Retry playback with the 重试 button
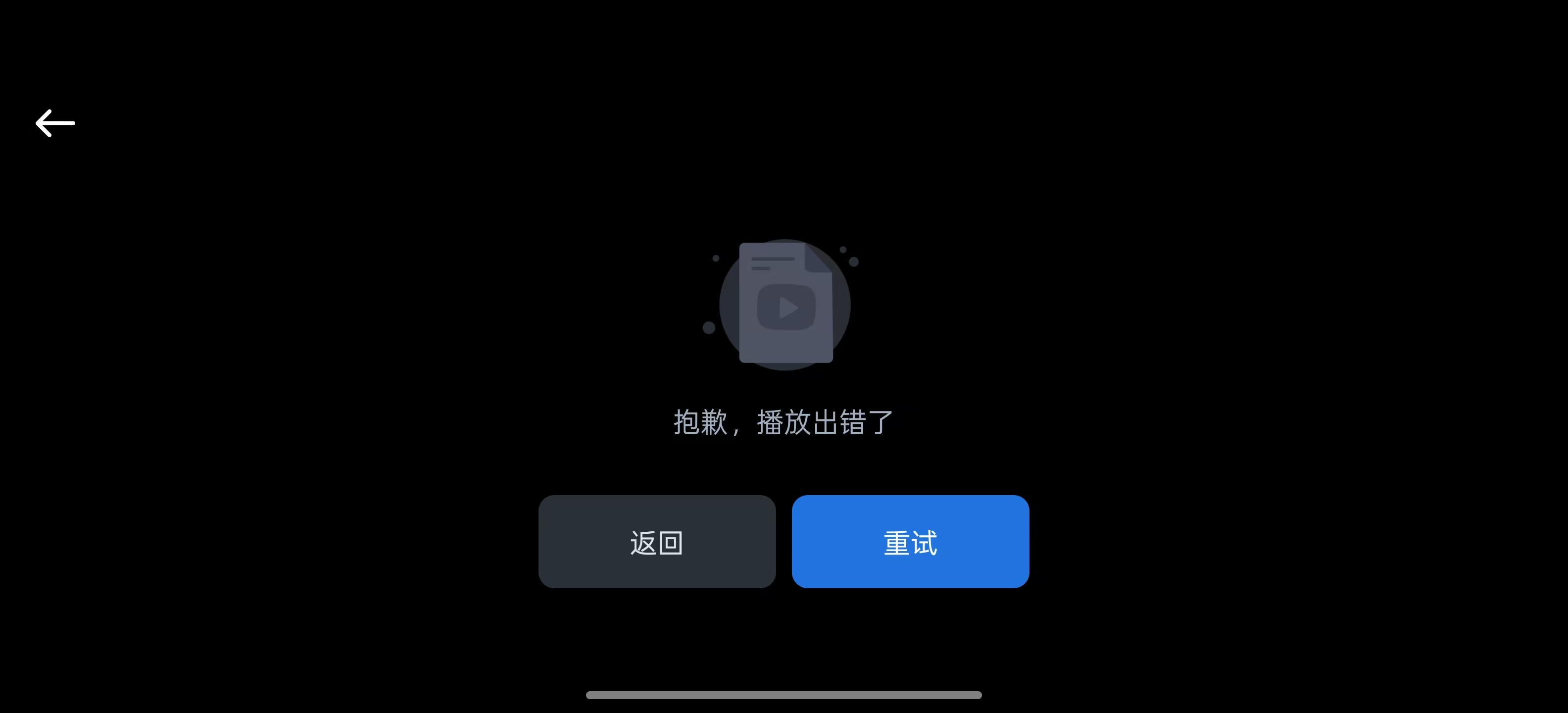Image resolution: width=1568 pixels, height=713 pixels. tap(910, 541)
